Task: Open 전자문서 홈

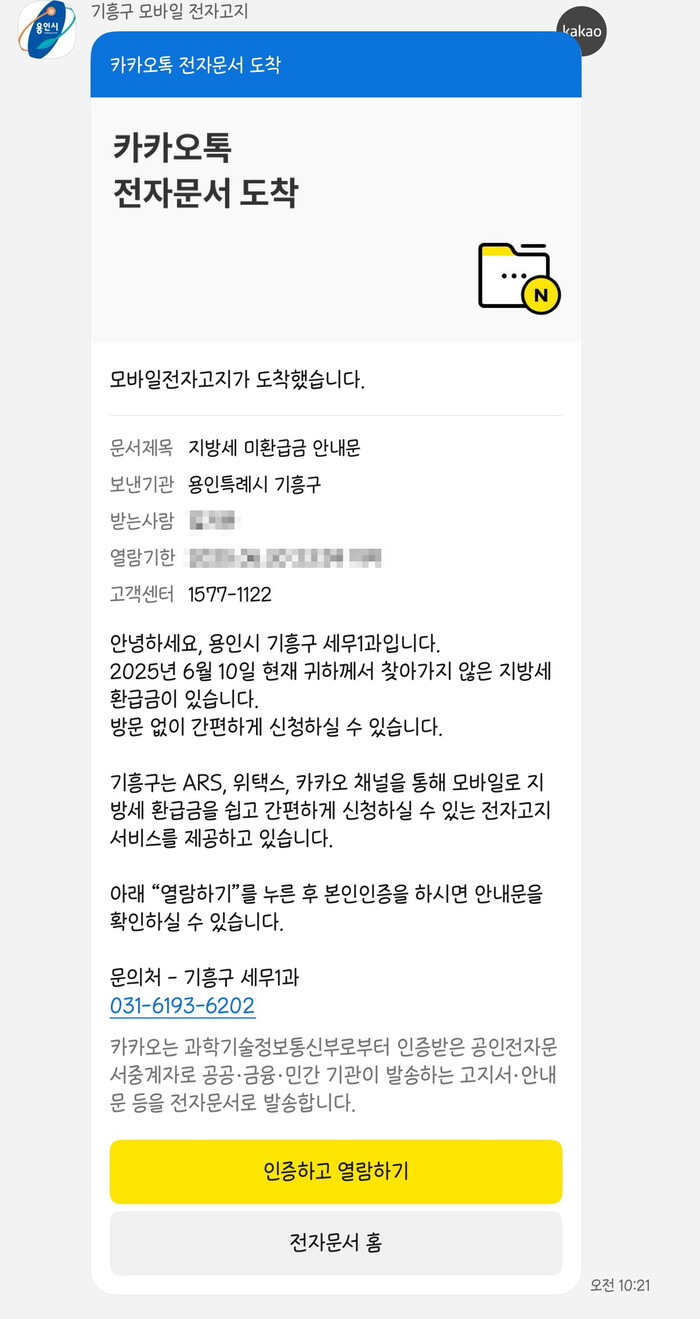Action: click(335, 1243)
